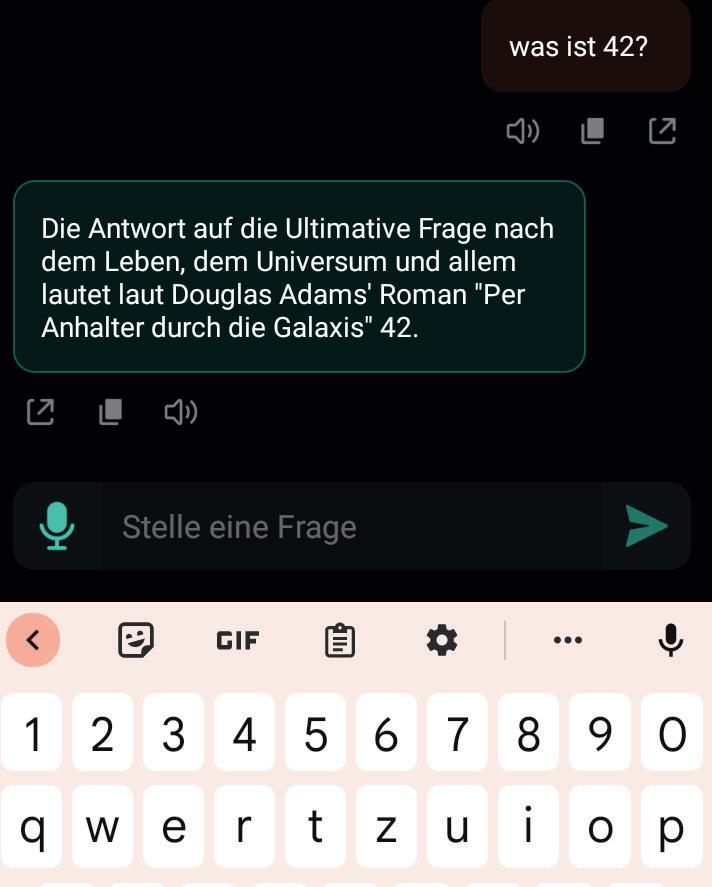Open the keyboard clipboard

340,640
